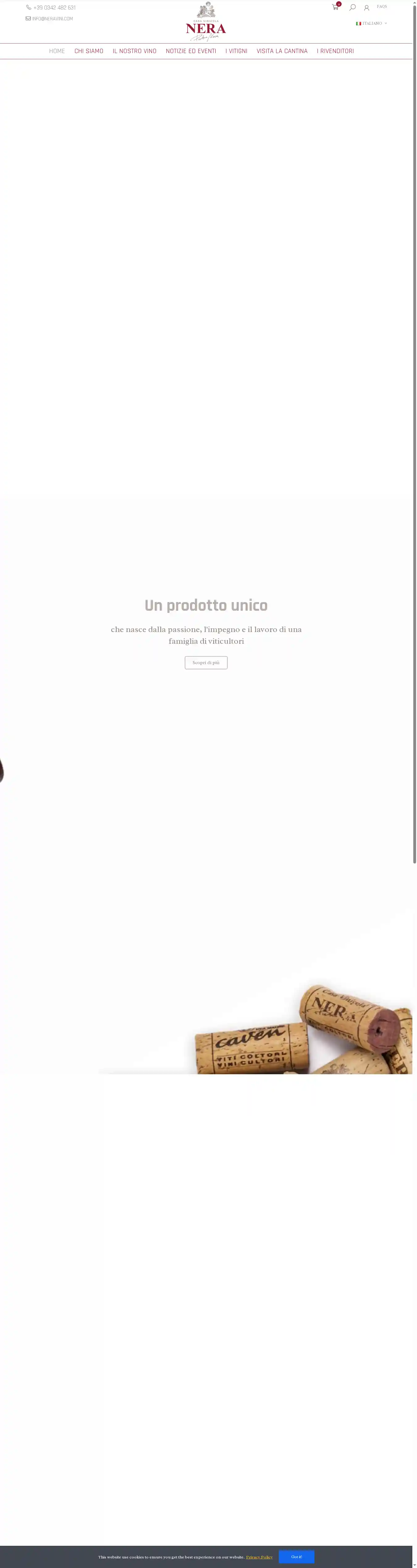
Task: Open the I Vitigni page
Action: click(237, 51)
